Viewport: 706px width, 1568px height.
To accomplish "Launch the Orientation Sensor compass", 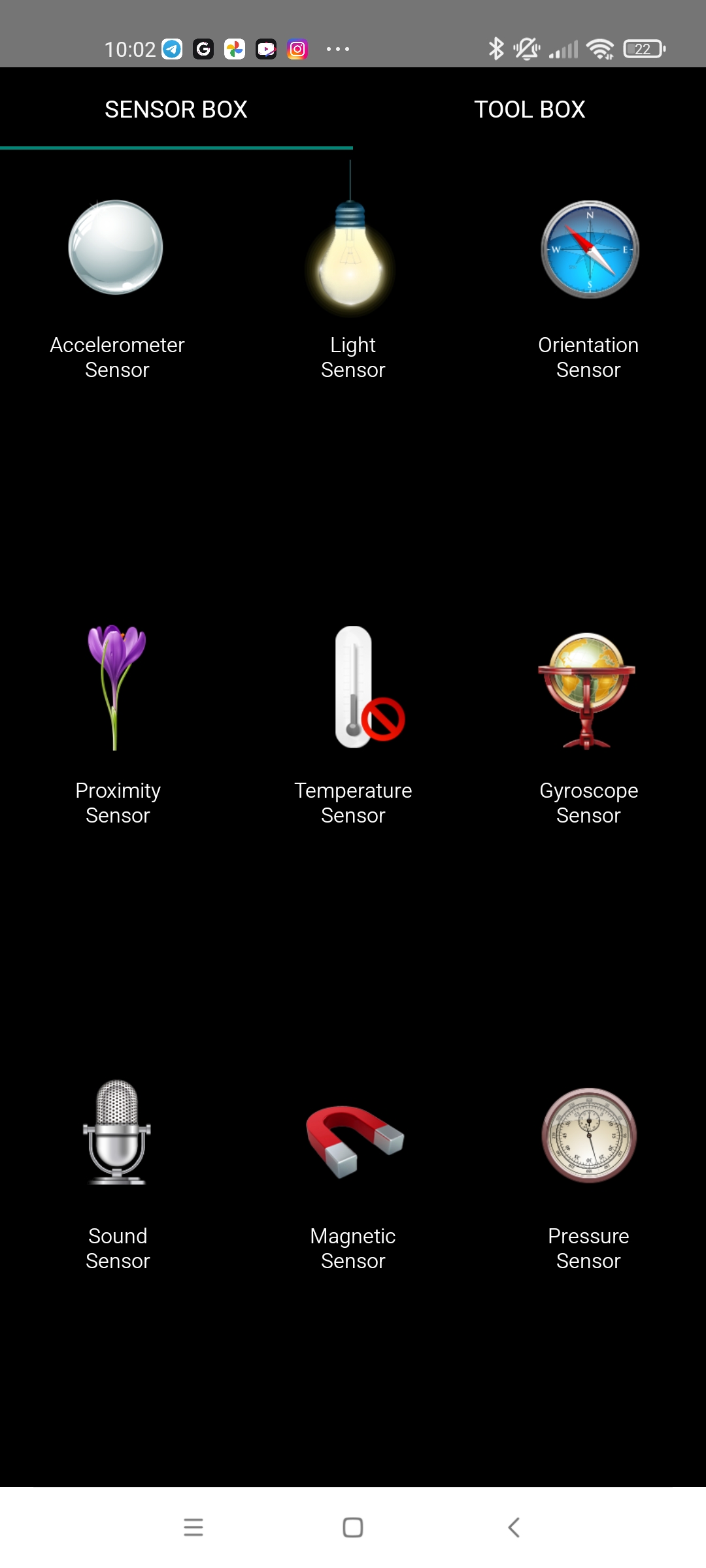I will (590, 249).
